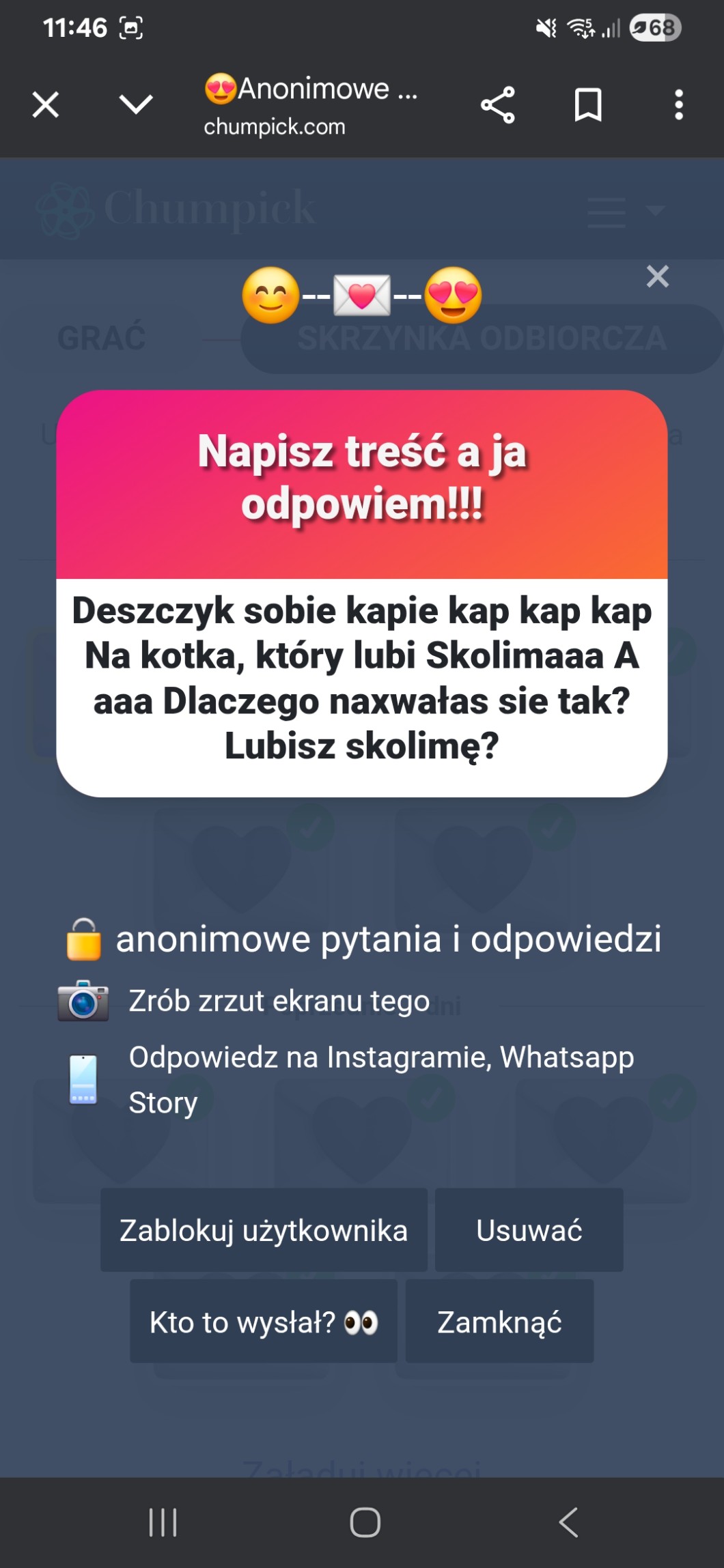
Task: Go back using system navigation
Action: [x=568, y=1522]
